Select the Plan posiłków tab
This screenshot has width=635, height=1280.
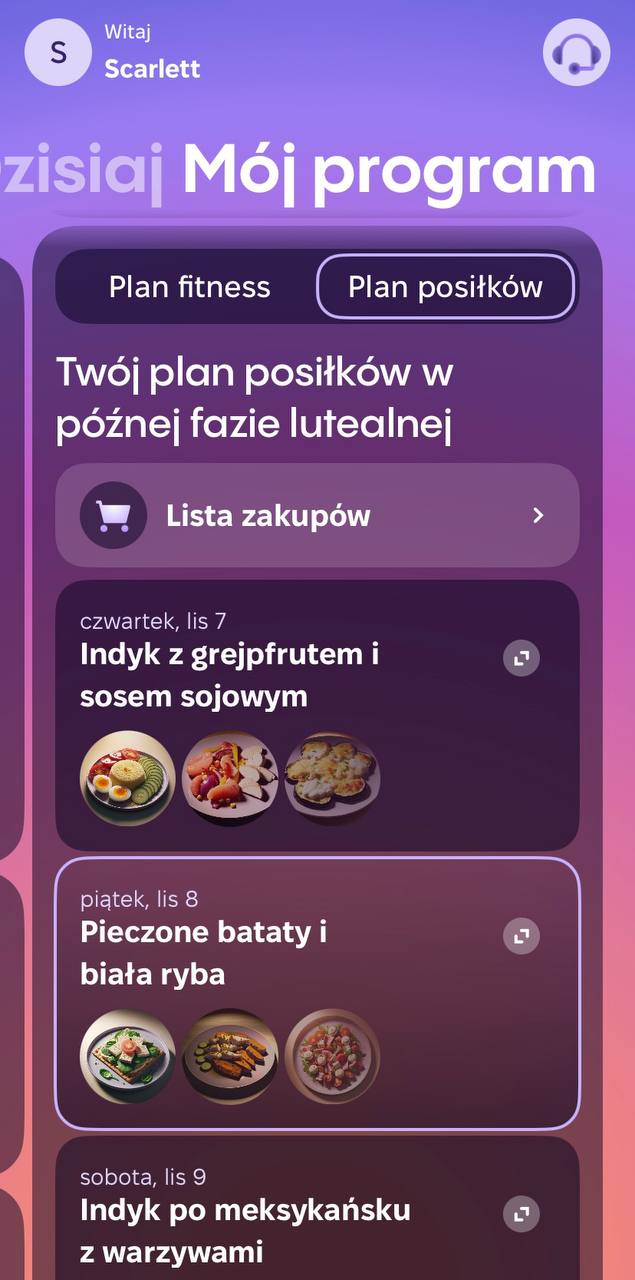click(445, 287)
